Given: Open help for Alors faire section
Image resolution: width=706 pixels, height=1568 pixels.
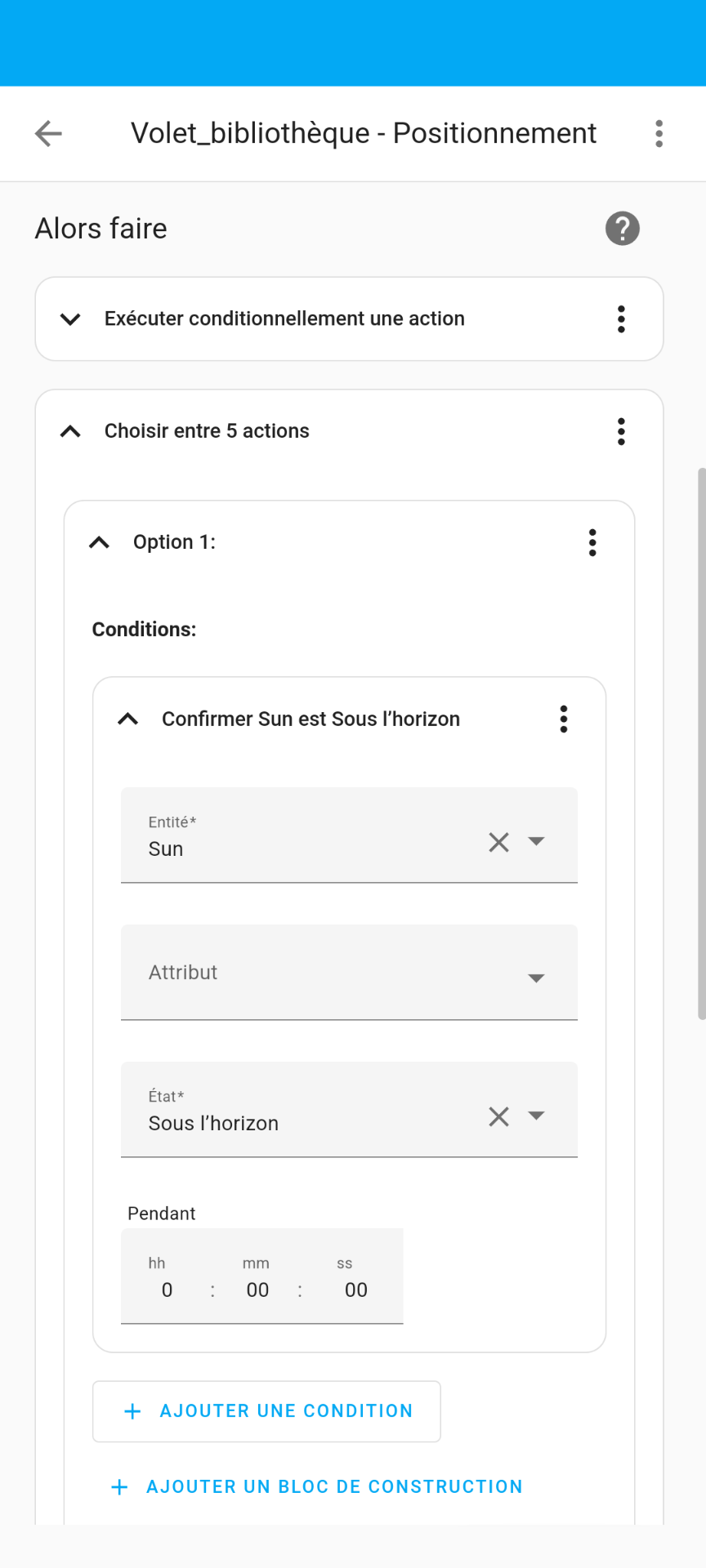Looking at the screenshot, I should (x=622, y=229).
